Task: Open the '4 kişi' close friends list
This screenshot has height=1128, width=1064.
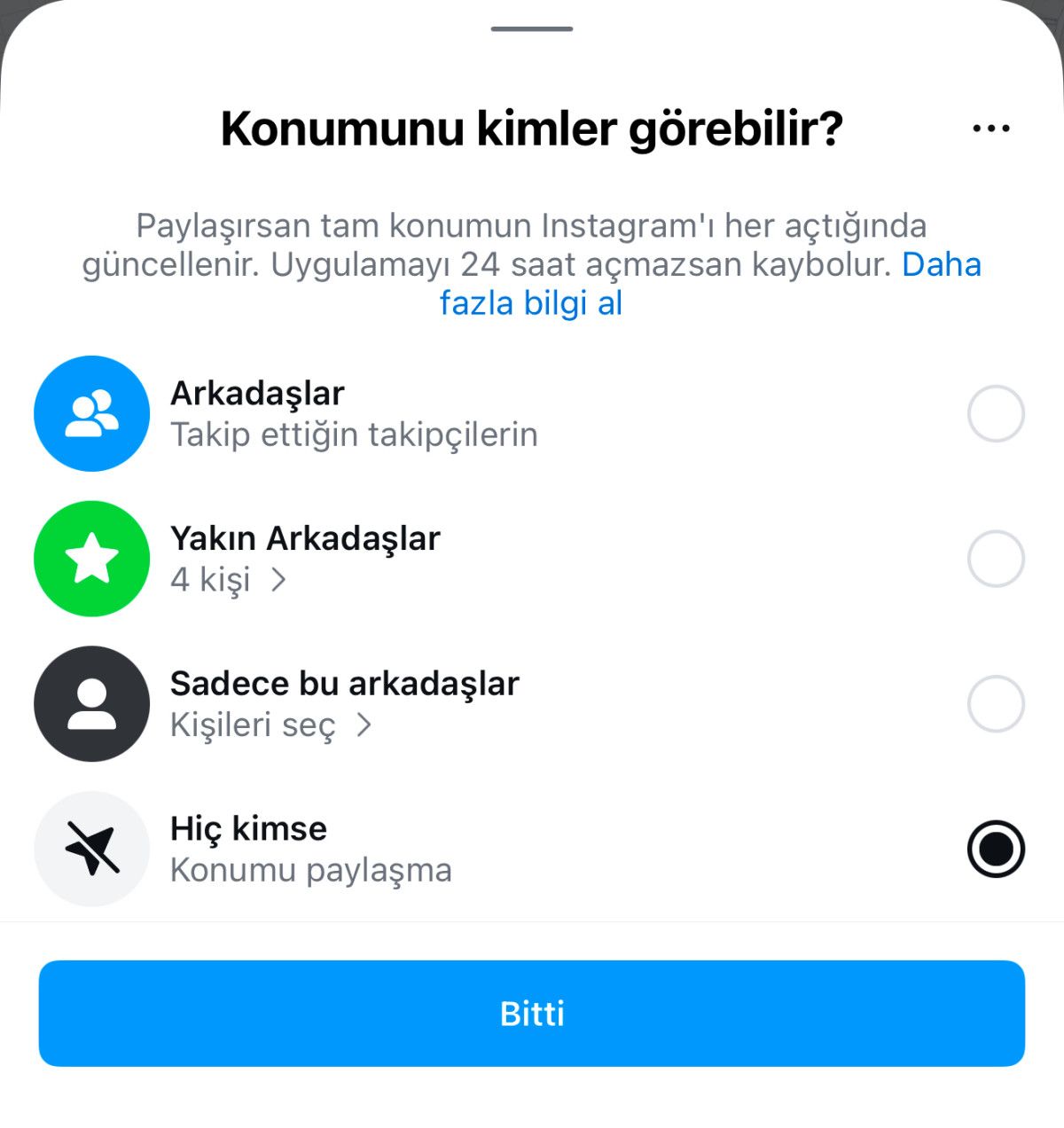Action: point(229,580)
